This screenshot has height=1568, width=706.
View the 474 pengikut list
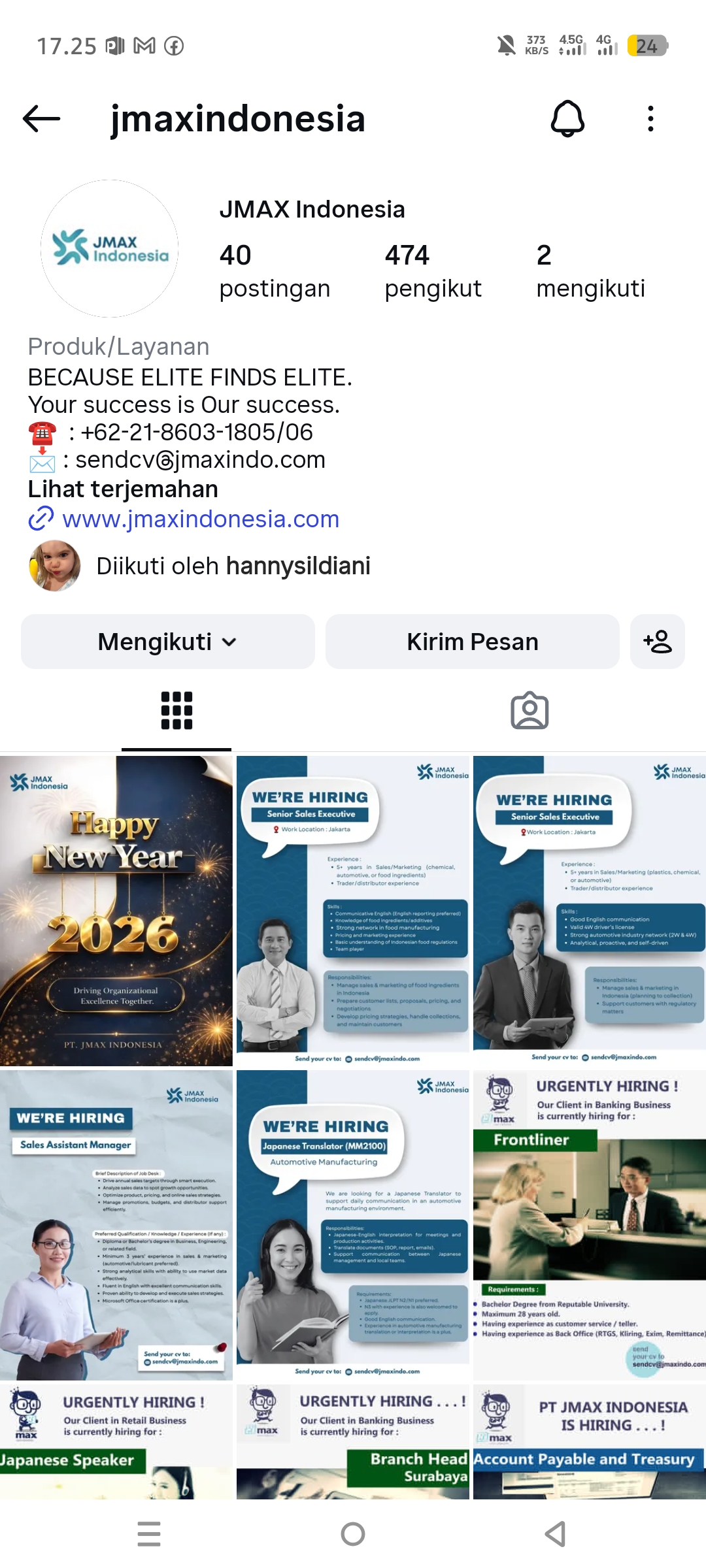pos(432,271)
